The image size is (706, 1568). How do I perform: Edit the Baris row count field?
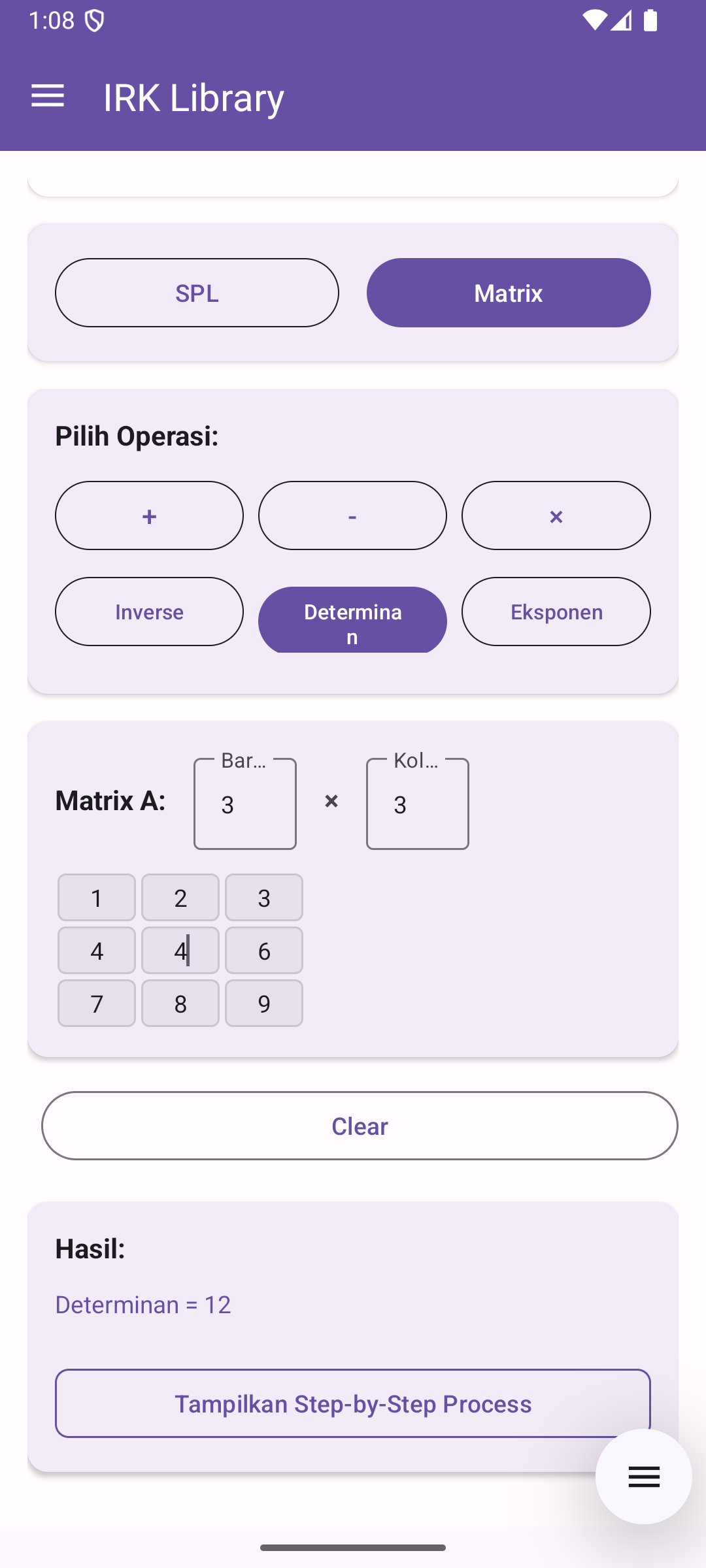(x=245, y=804)
